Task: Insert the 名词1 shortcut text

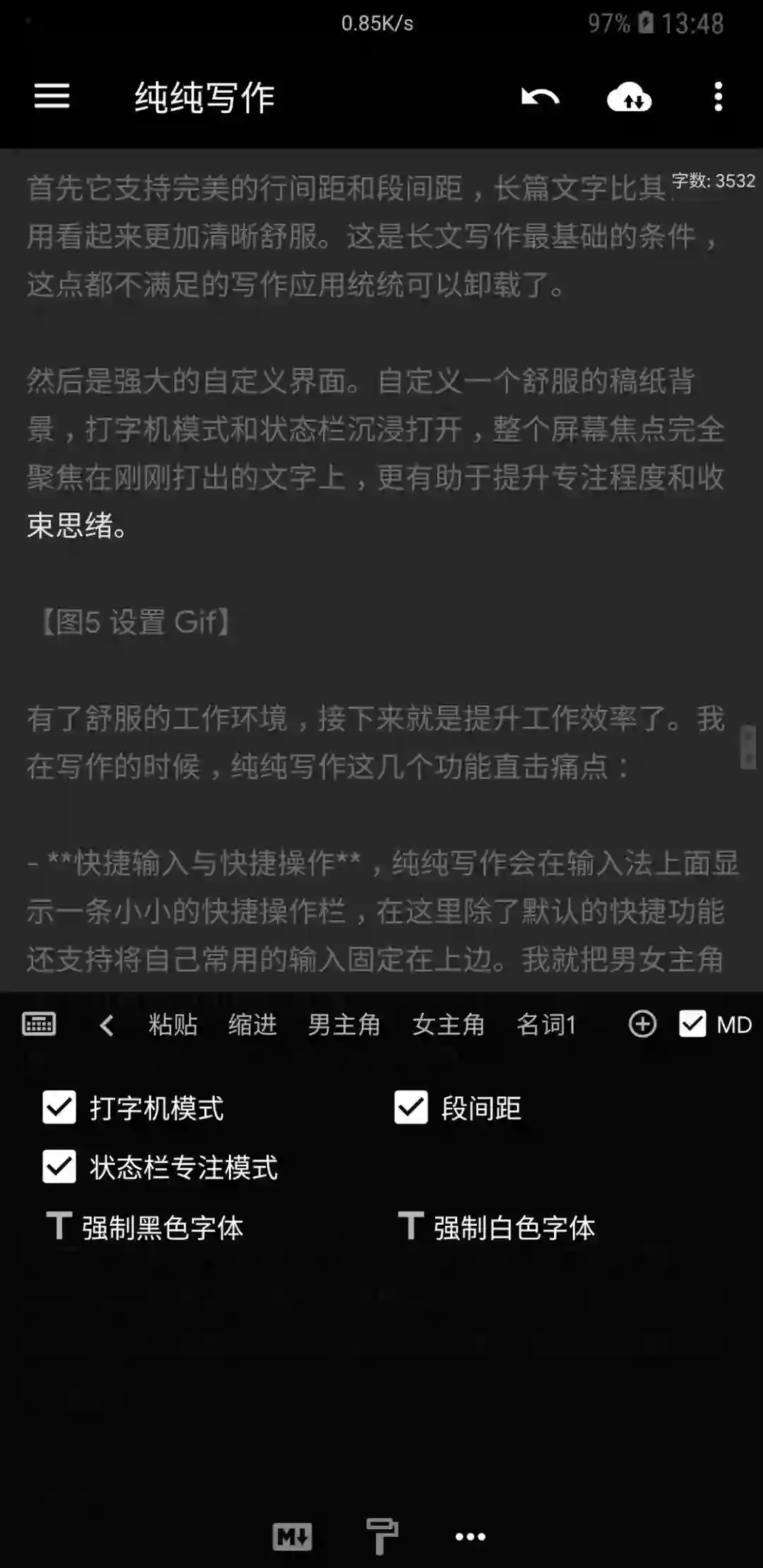Action: 546,1025
